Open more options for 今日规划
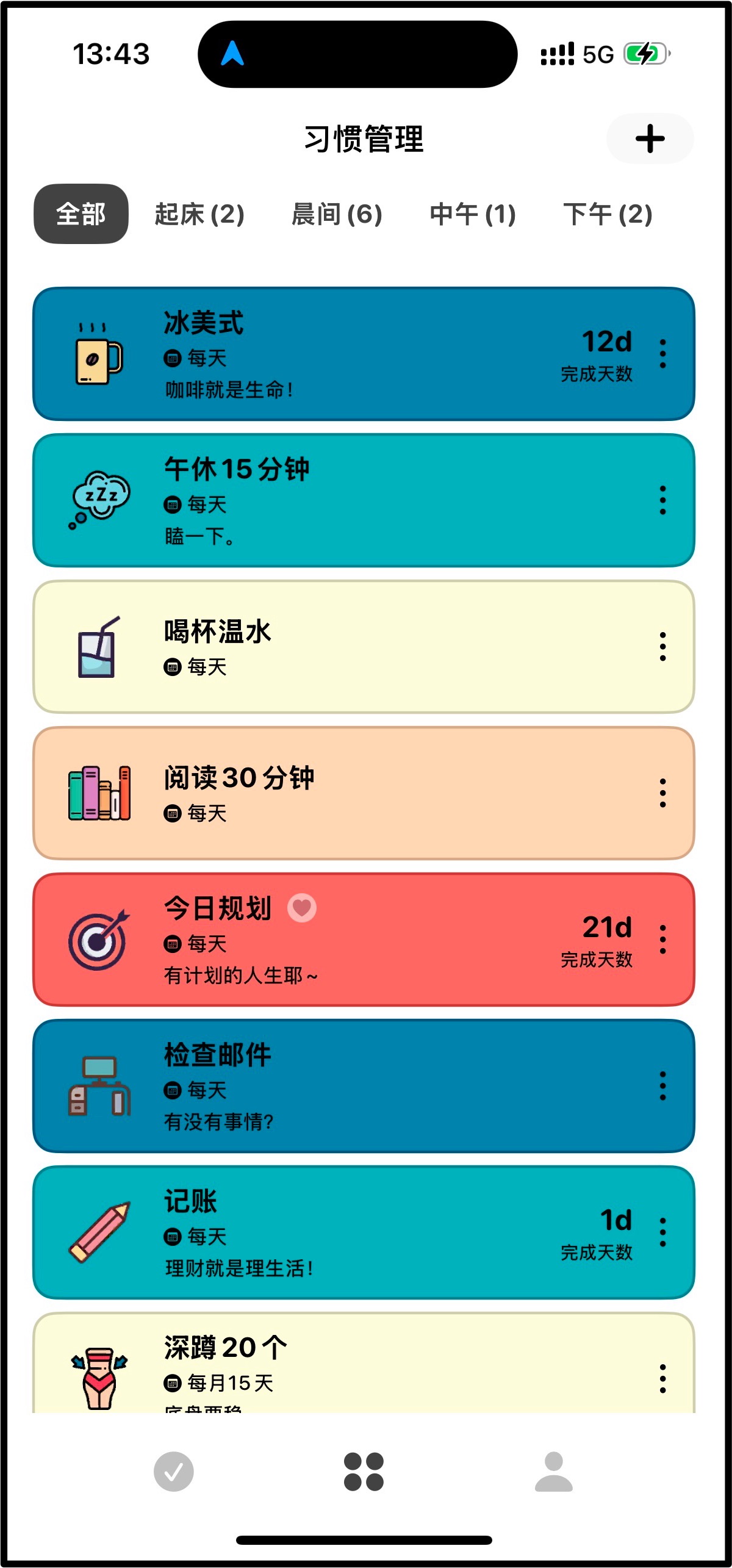Viewport: 732px width, 1568px height. 662,940
